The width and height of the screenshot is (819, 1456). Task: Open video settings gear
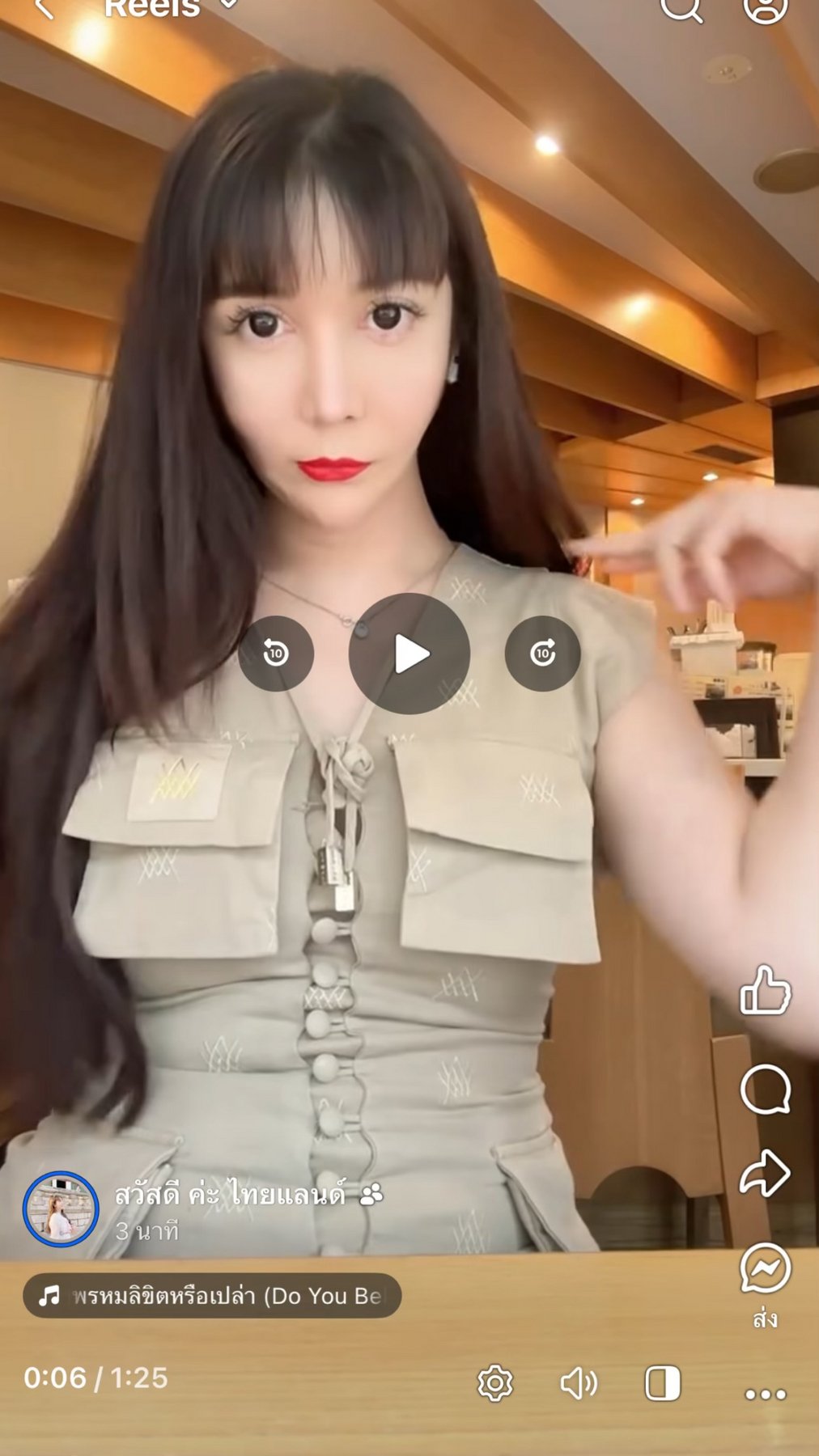click(495, 1383)
